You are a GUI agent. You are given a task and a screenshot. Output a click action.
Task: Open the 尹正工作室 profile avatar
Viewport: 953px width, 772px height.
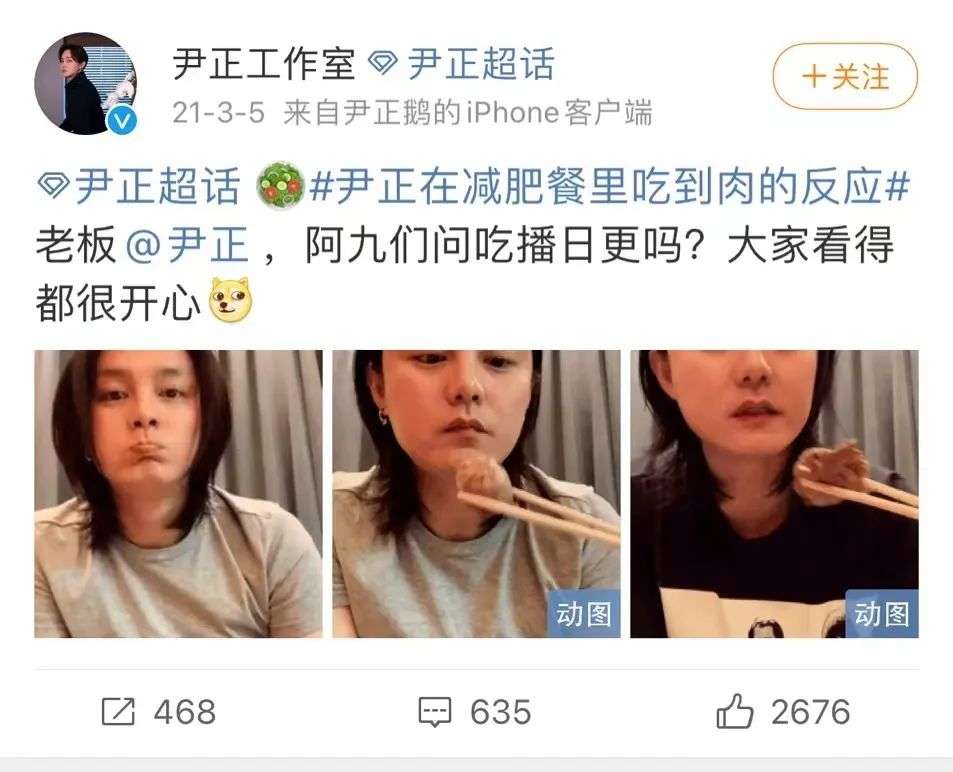tap(85, 83)
